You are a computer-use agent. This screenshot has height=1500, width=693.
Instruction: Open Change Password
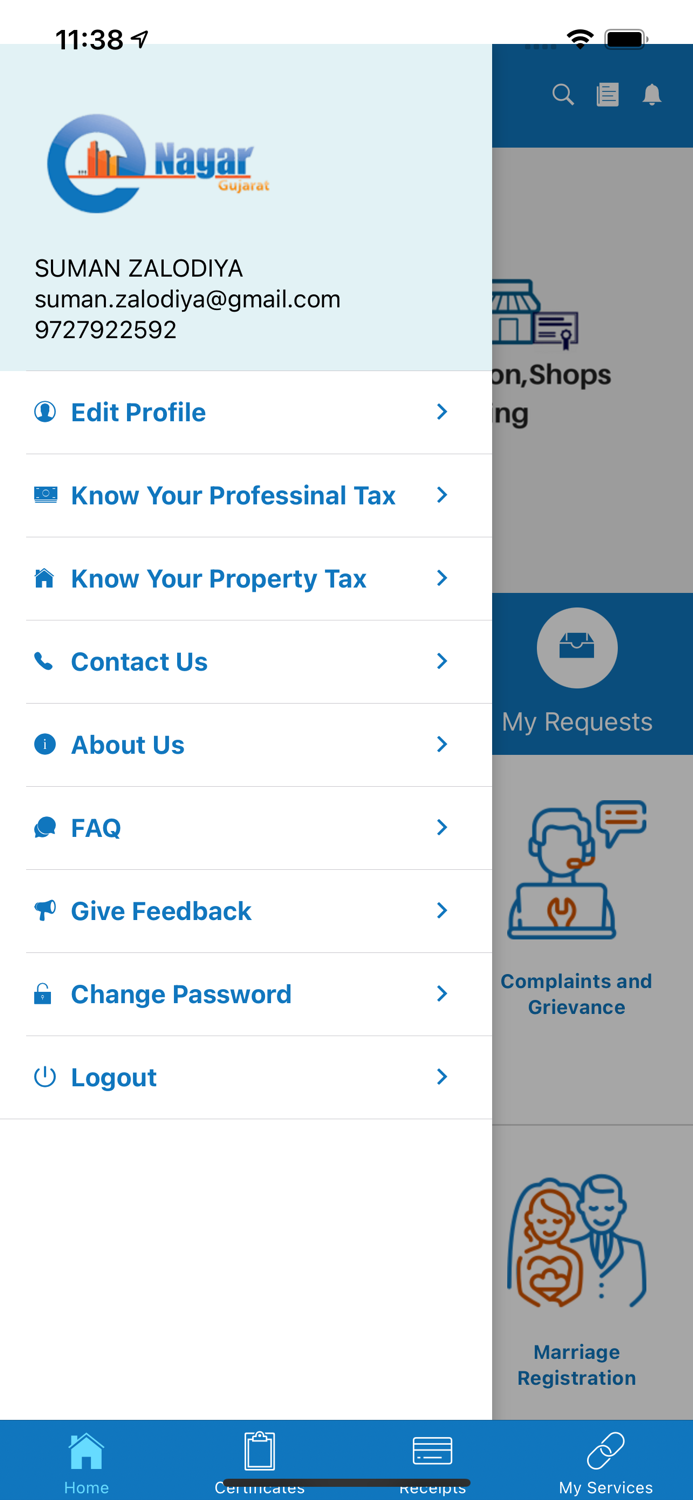click(x=246, y=993)
